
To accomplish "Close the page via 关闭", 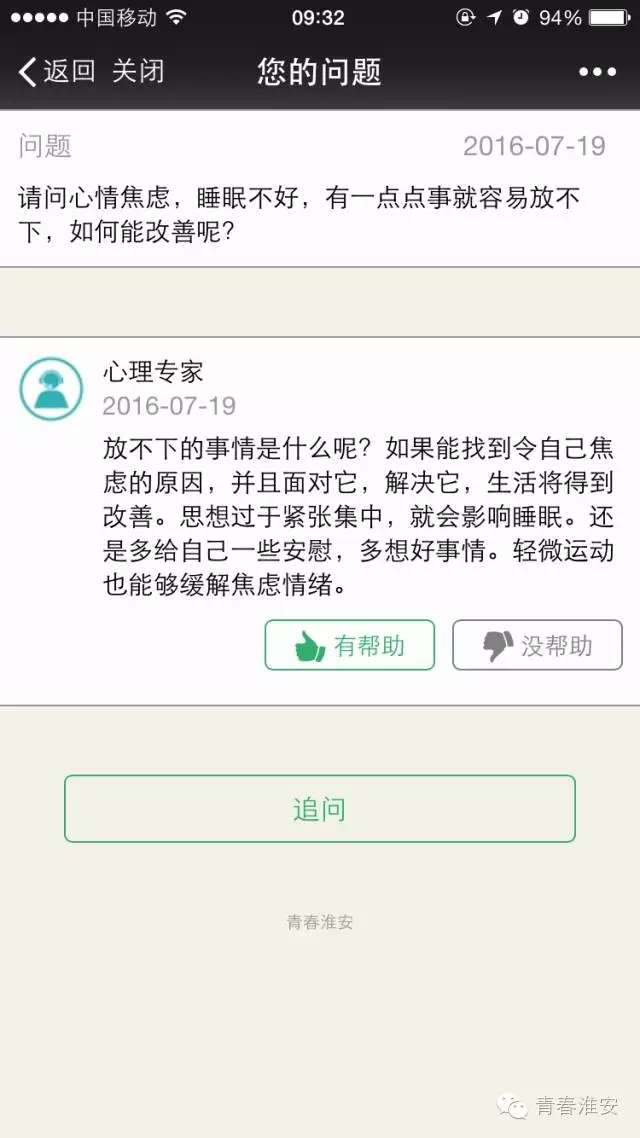I will 138,72.
